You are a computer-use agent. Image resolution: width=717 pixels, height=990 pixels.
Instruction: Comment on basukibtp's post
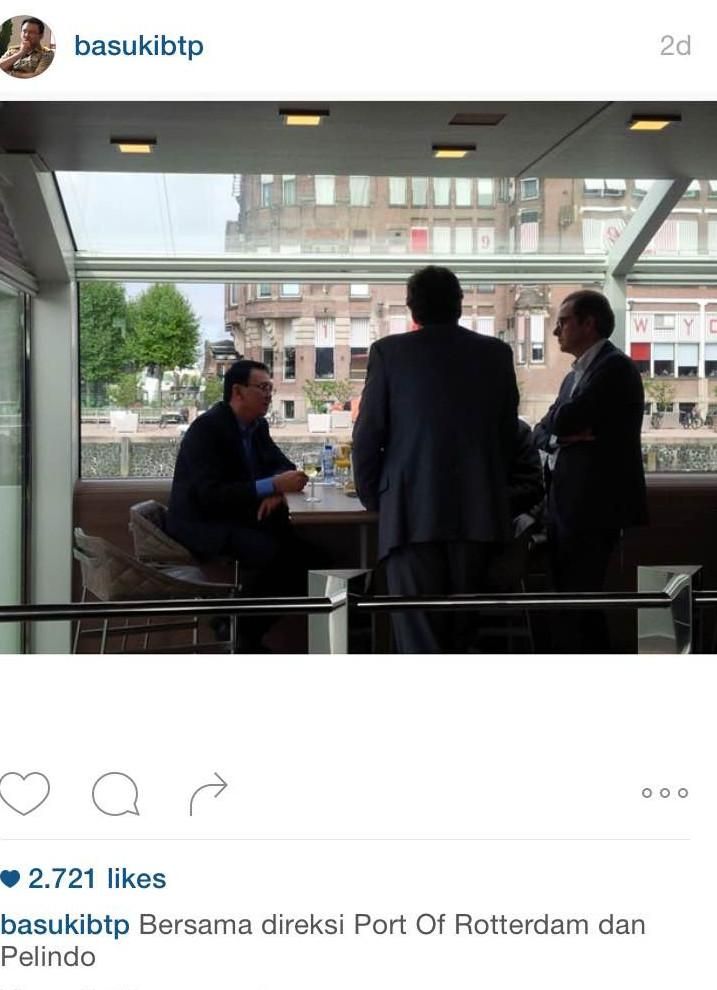pos(115,795)
